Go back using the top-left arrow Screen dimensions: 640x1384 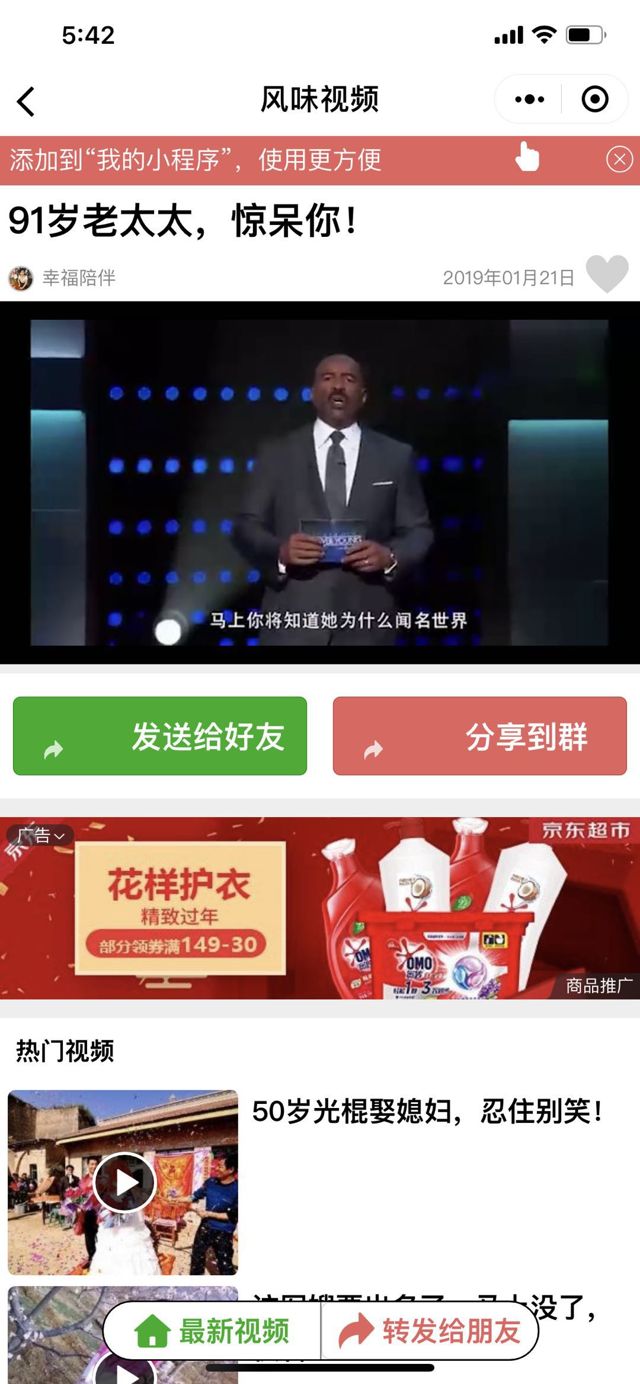click(x=27, y=100)
